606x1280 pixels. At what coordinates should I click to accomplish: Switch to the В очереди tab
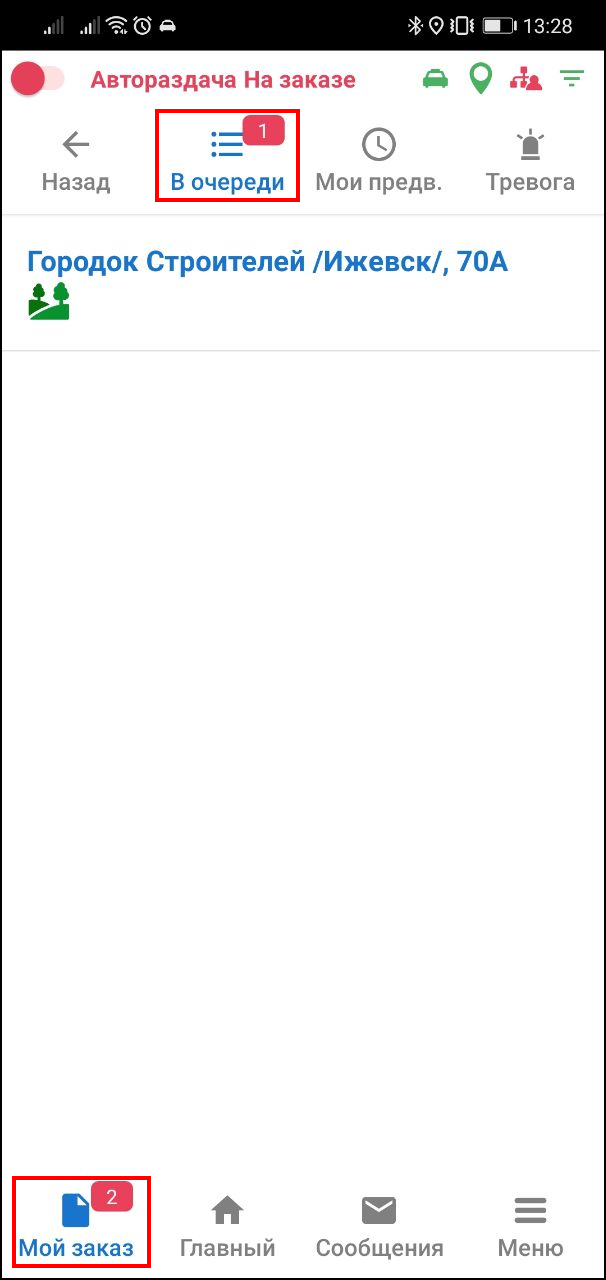[x=227, y=160]
